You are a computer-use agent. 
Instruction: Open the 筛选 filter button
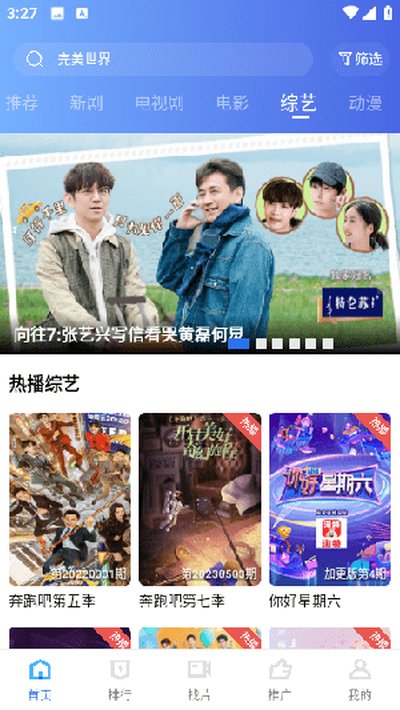(361, 59)
